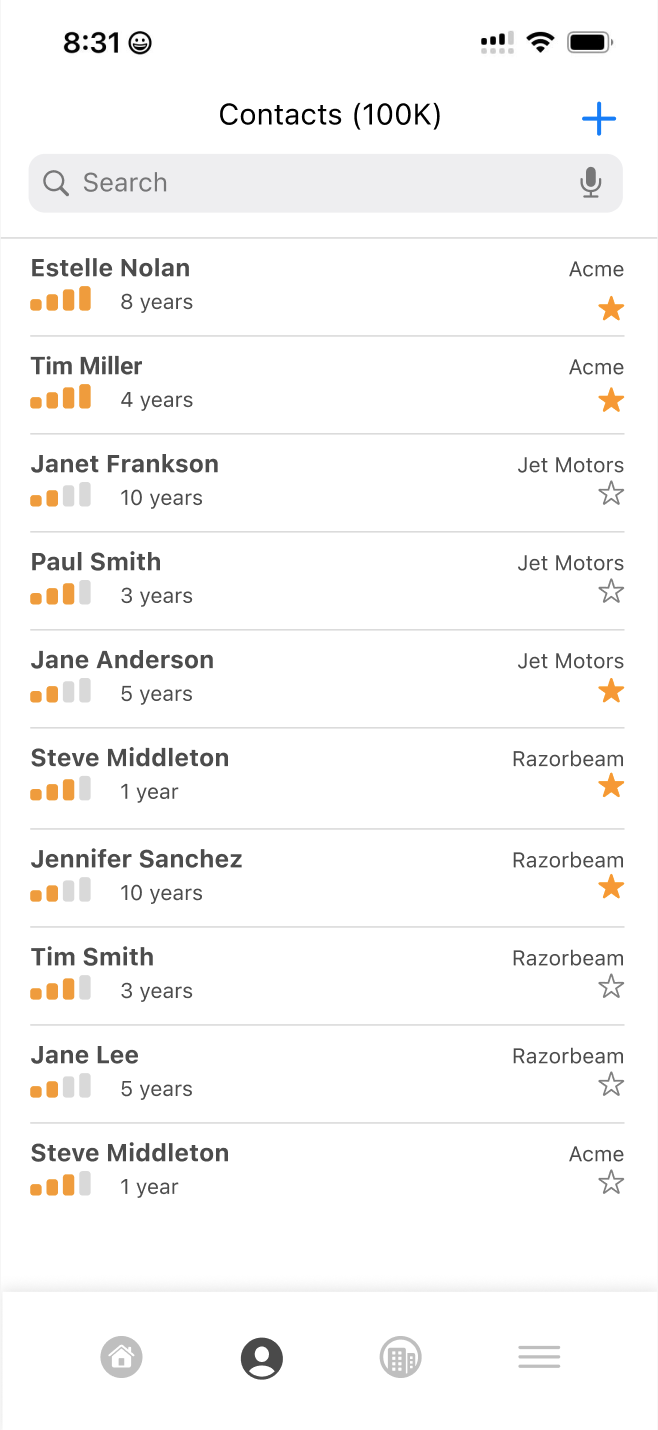
Task: Favorite Janet Frankson with the star
Action: [x=611, y=494]
